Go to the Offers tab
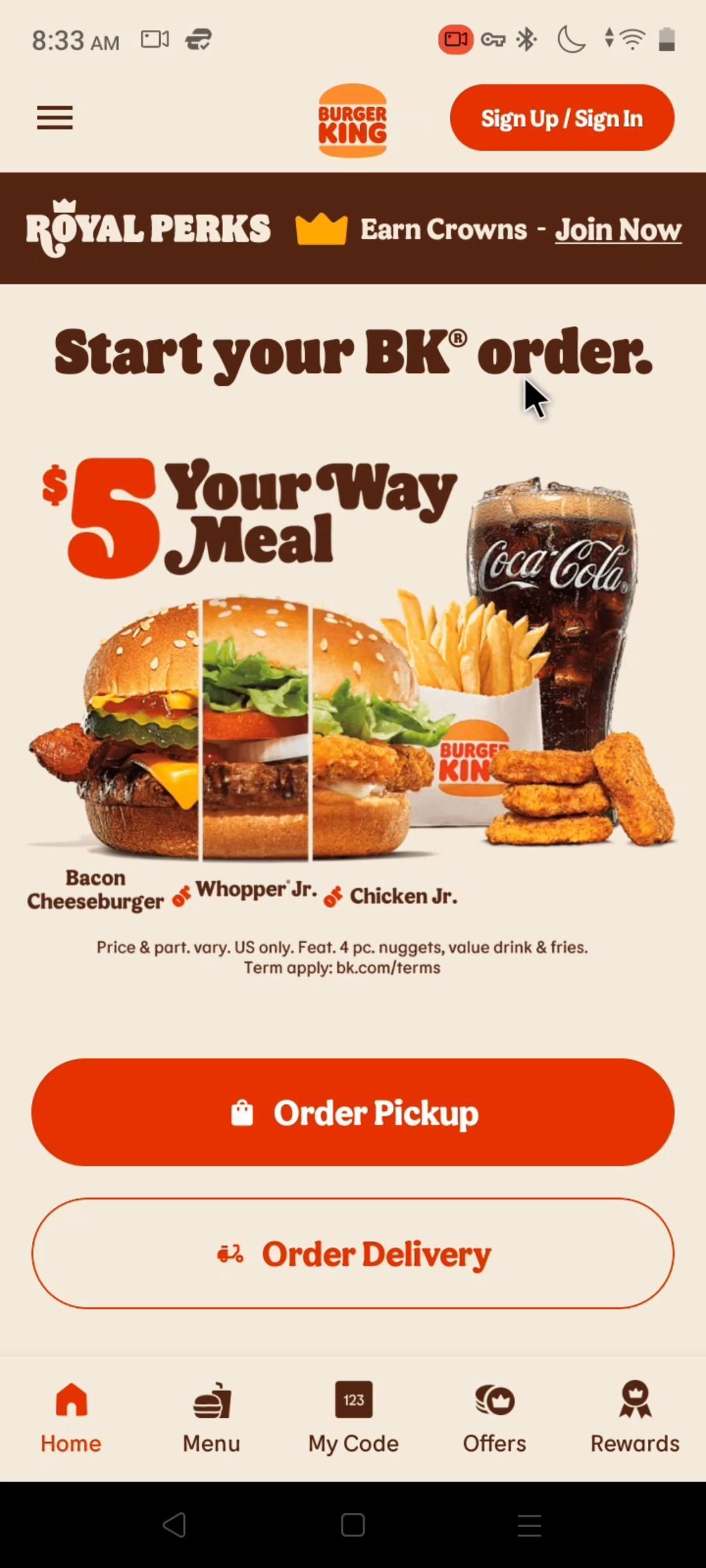Image resolution: width=706 pixels, height=1568 pixels. click(x=494, y=1416)
